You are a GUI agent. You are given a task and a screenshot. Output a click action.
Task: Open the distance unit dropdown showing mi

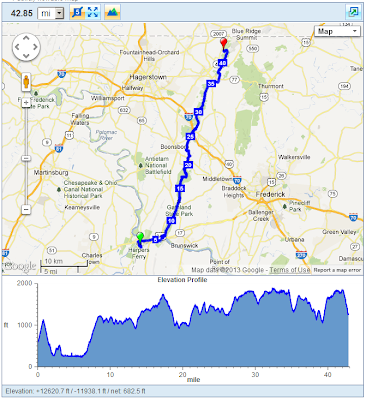(x=51, y=13)
